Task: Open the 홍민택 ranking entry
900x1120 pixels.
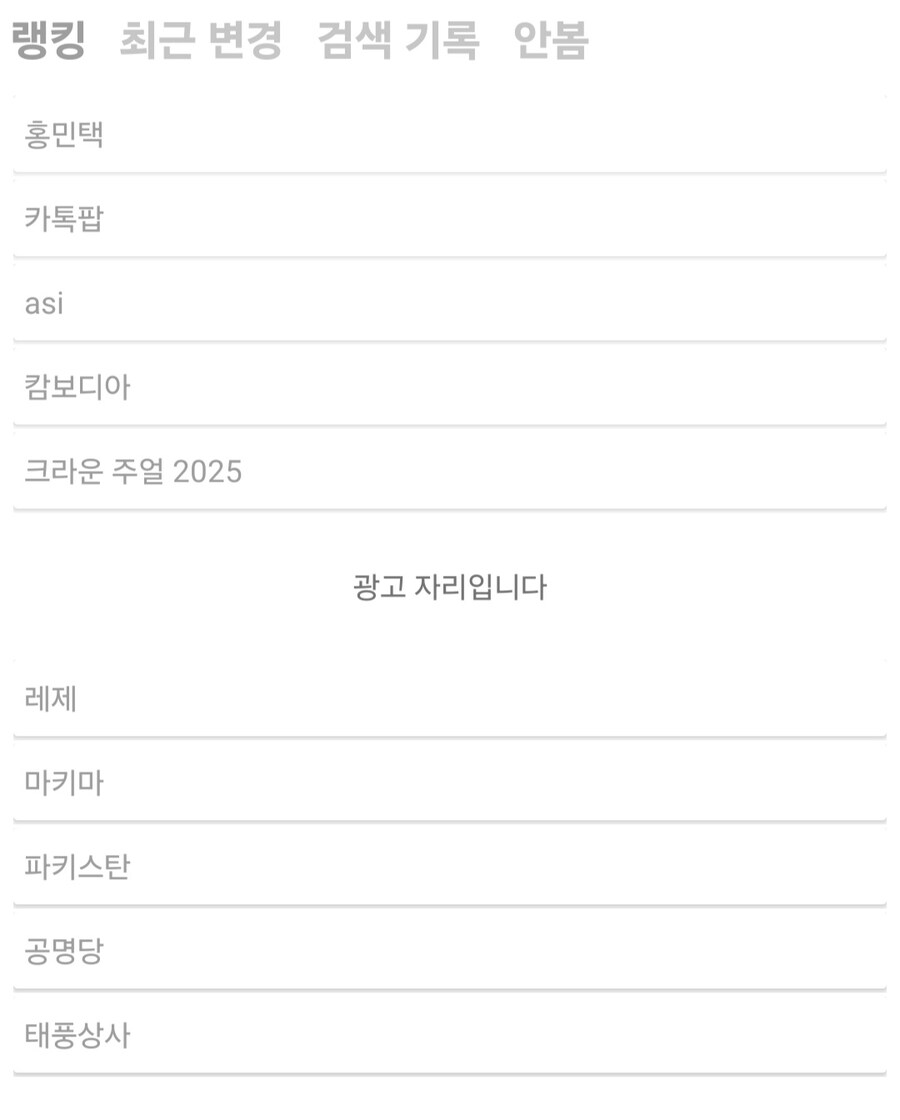Action: click(449, 135)
